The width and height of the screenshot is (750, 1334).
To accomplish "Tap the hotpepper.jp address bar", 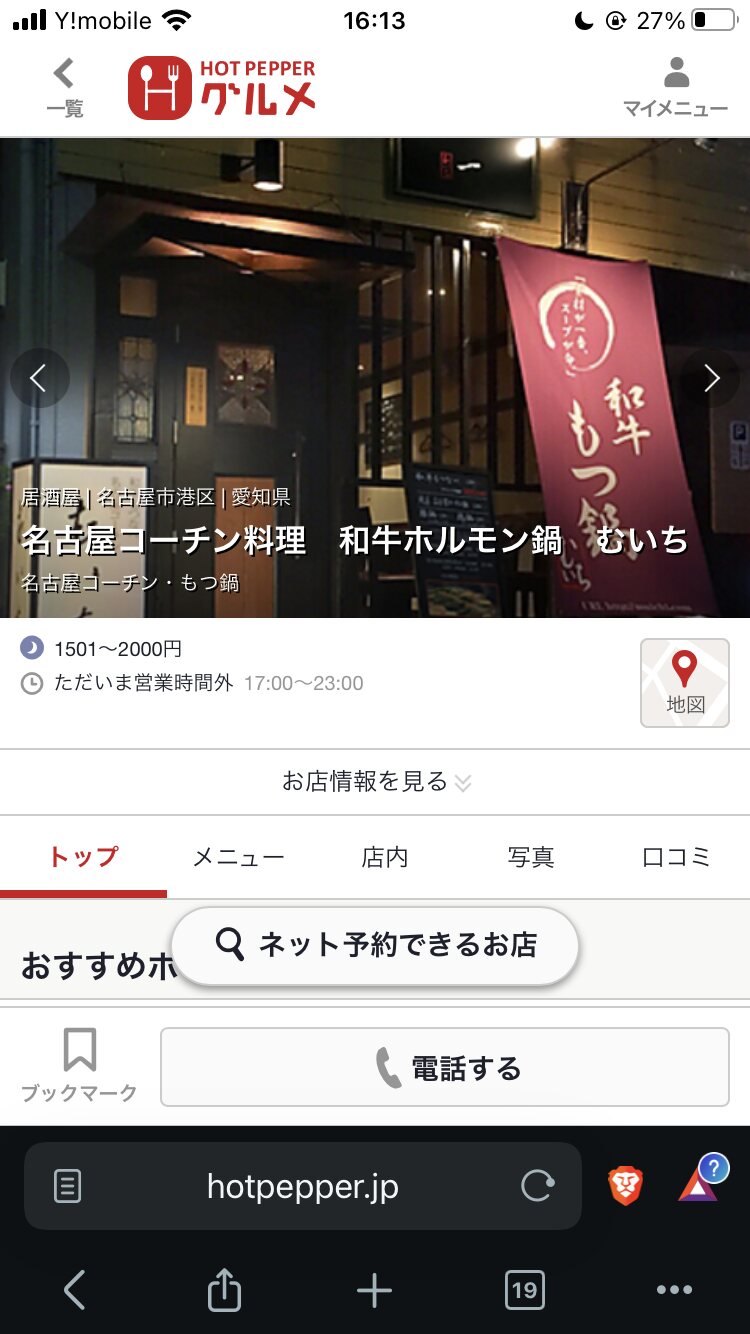I will 302,1186.
